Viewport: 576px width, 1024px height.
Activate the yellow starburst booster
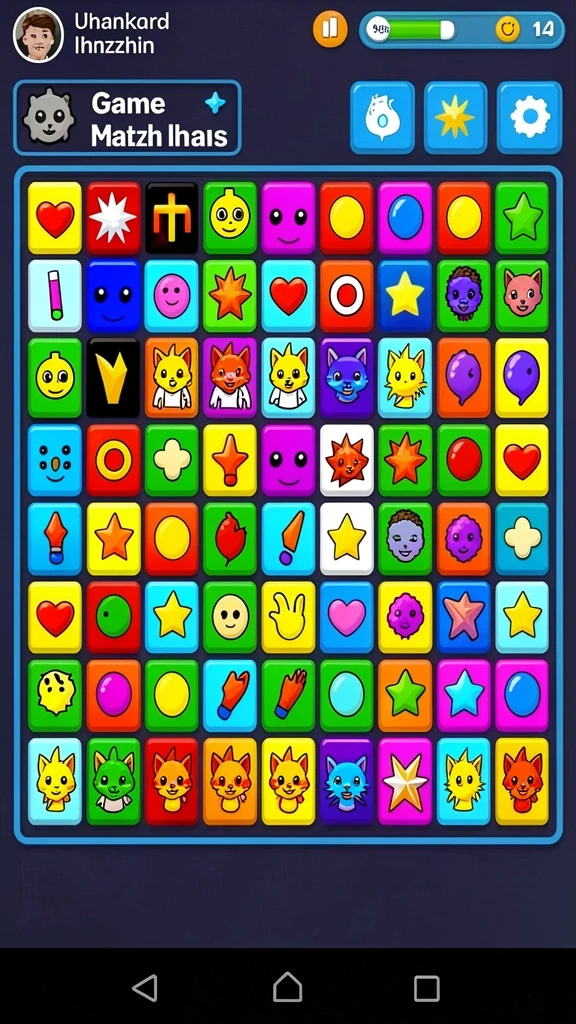click(x=455, y=118)
